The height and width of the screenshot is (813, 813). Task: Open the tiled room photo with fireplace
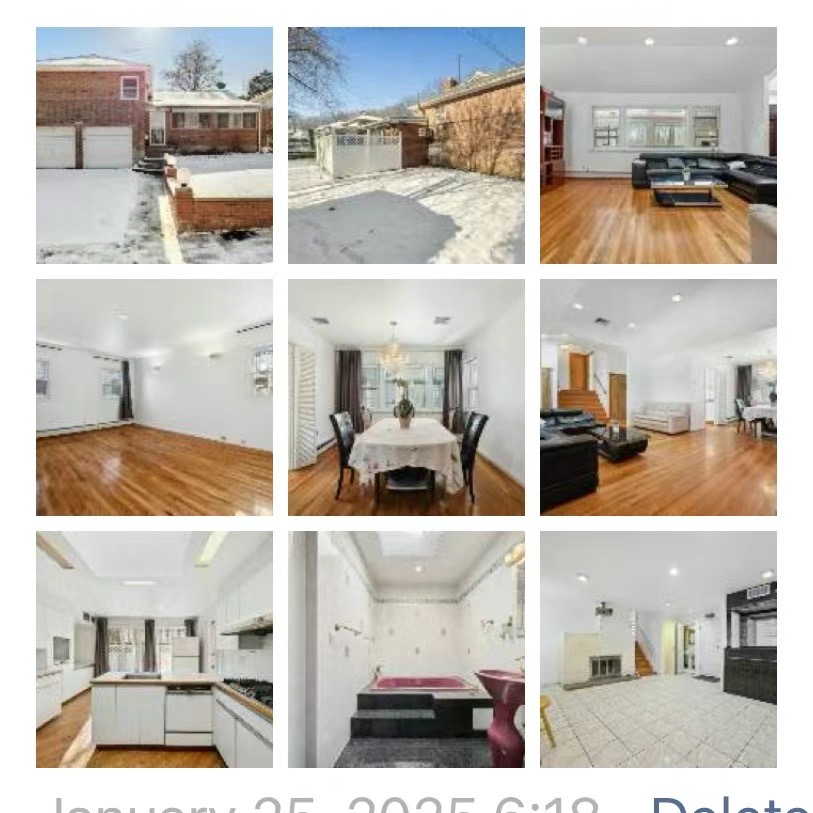pyautogui.click(x=658, y=649)
